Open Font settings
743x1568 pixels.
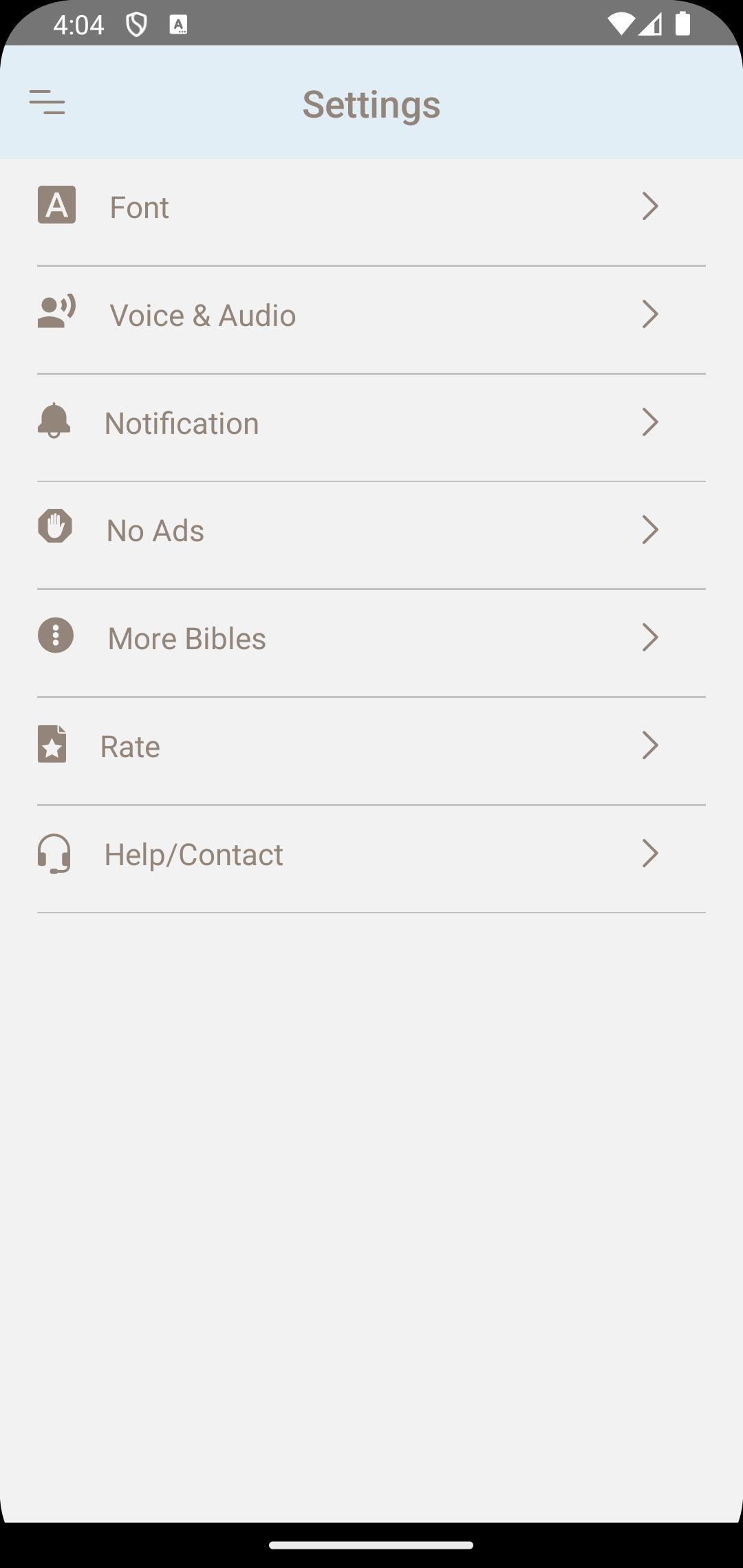pos(371,207)
